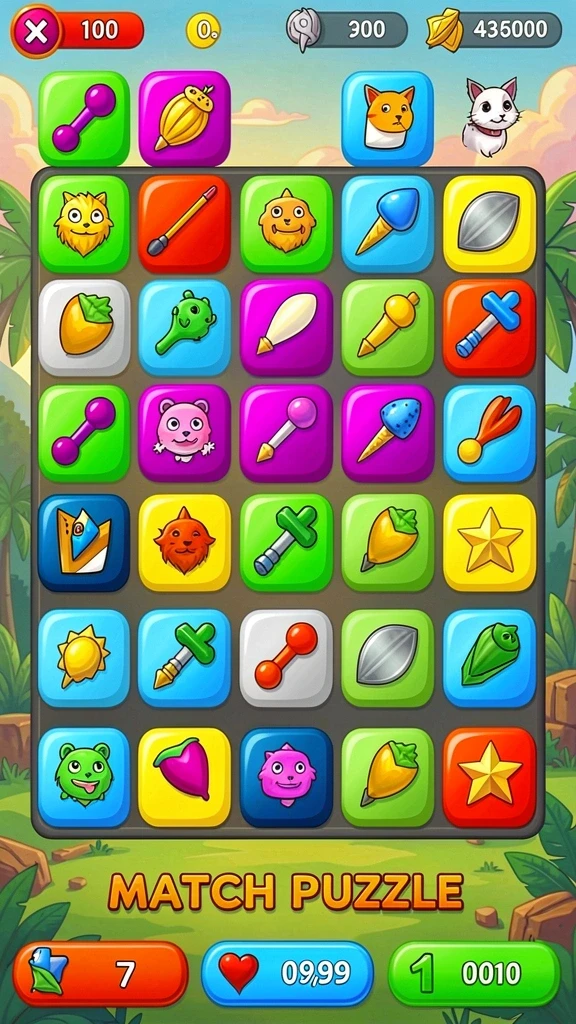Close the game with the X button
The image size is (576, 1024).
tap(36, 31)
